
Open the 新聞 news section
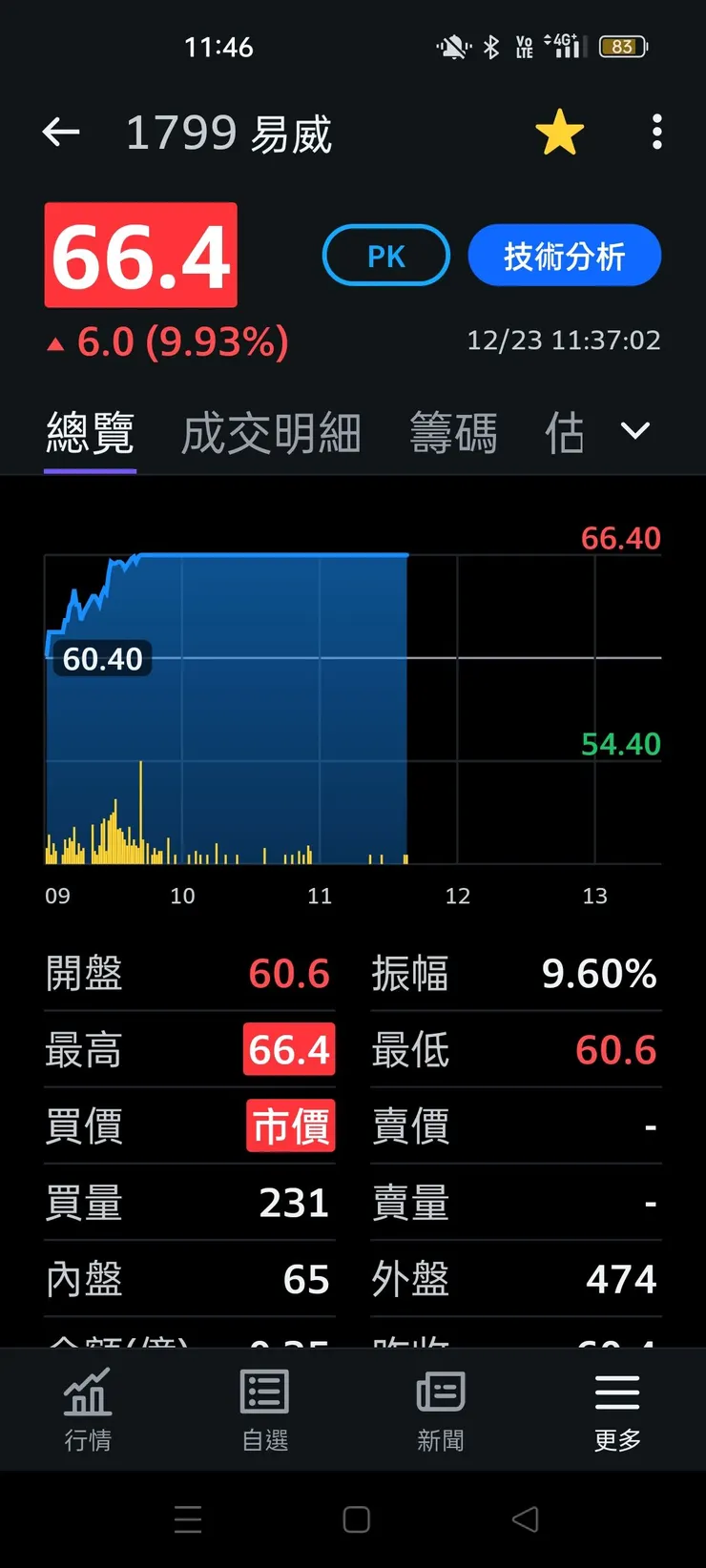[x=441, y=1410]
